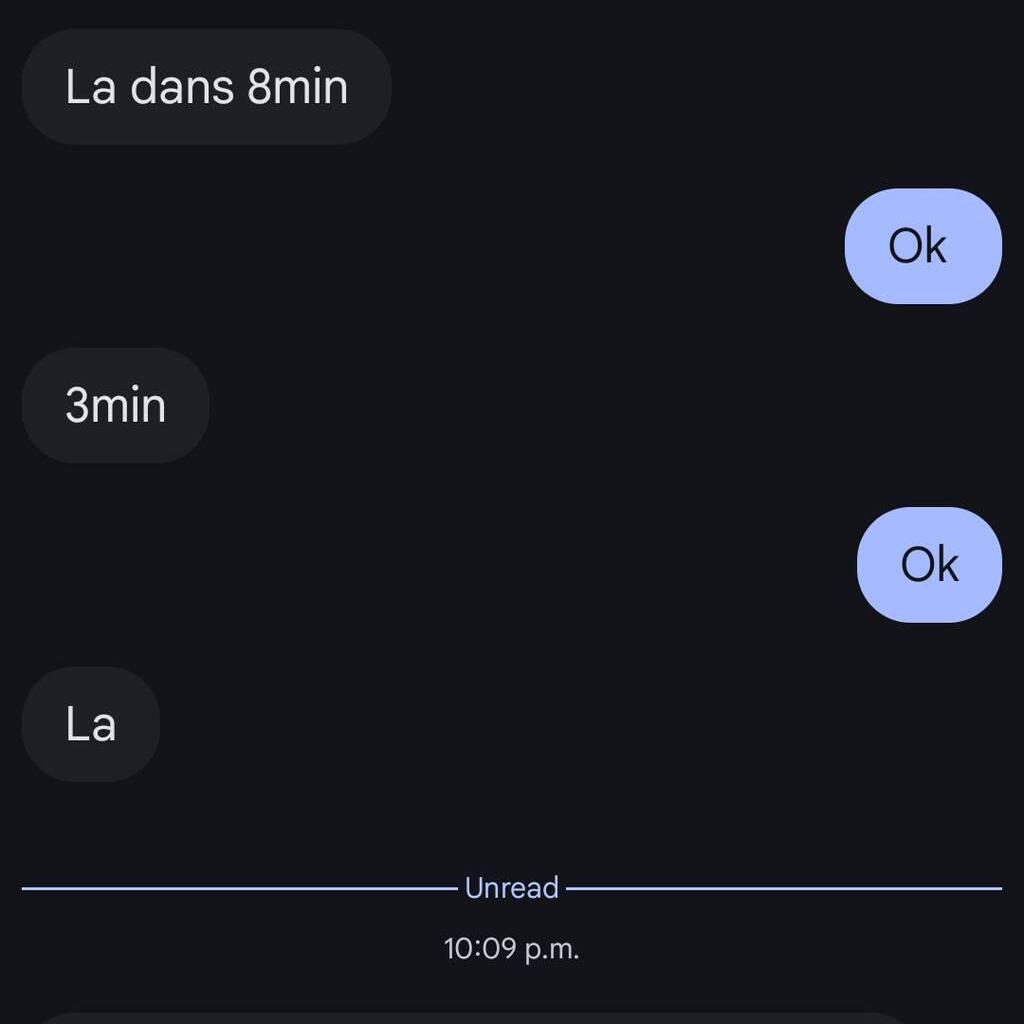The image size is (1024, 1024).
Task: Show details for the "3min" message
Action: pyautogui.click(x=115, y=406)
